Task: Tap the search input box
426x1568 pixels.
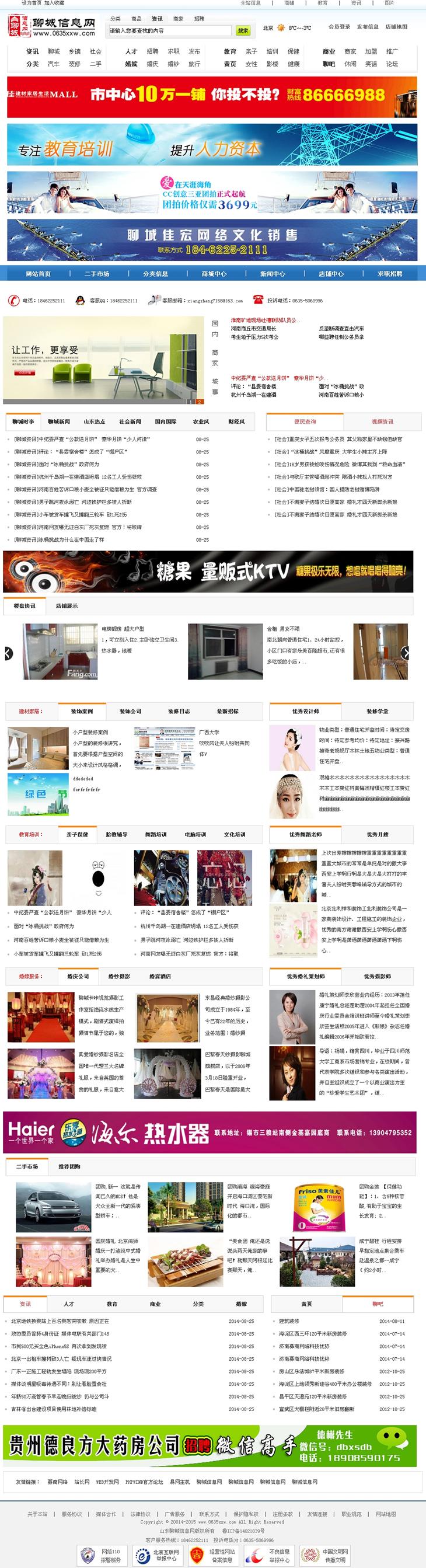Action: point(169,30)
